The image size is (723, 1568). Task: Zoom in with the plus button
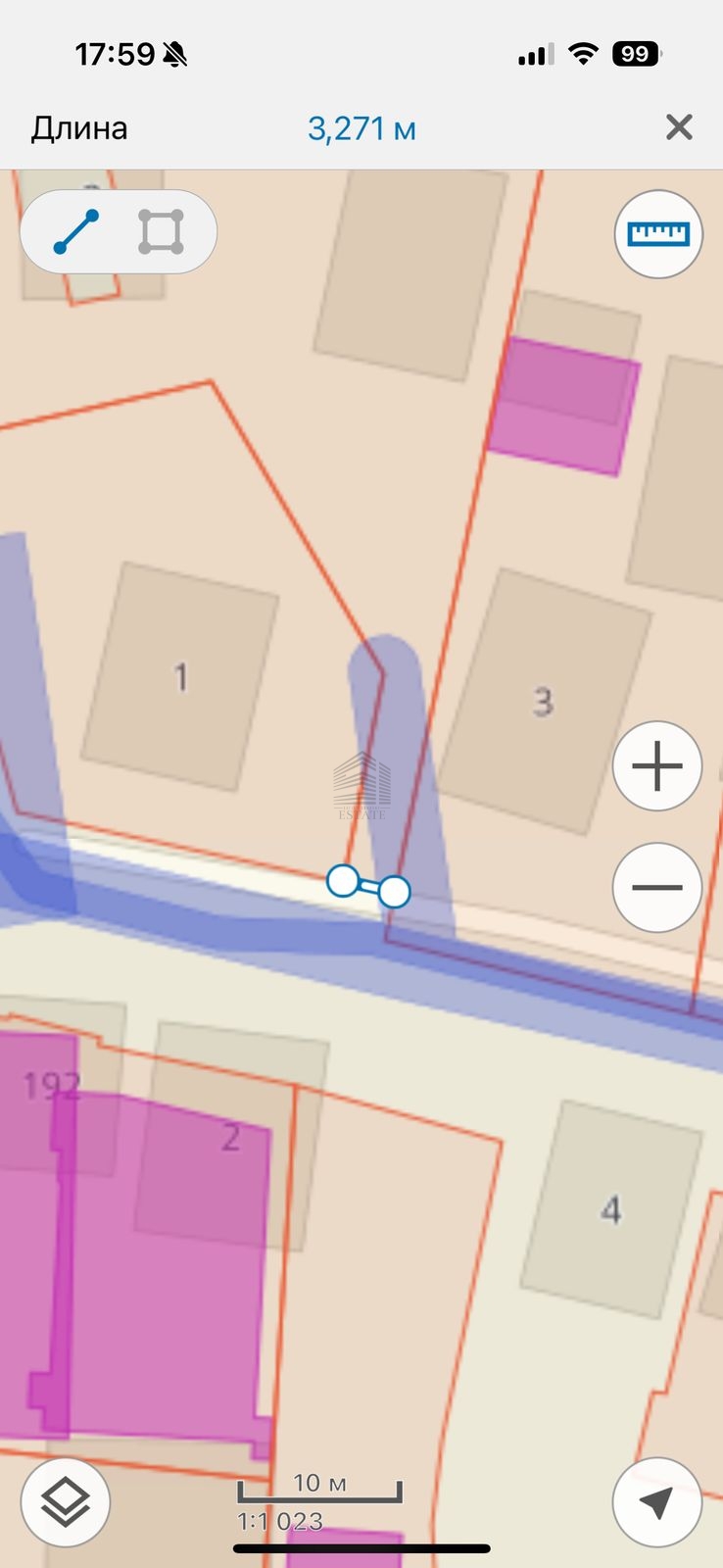pyautogui.click(x=657, y=766)
